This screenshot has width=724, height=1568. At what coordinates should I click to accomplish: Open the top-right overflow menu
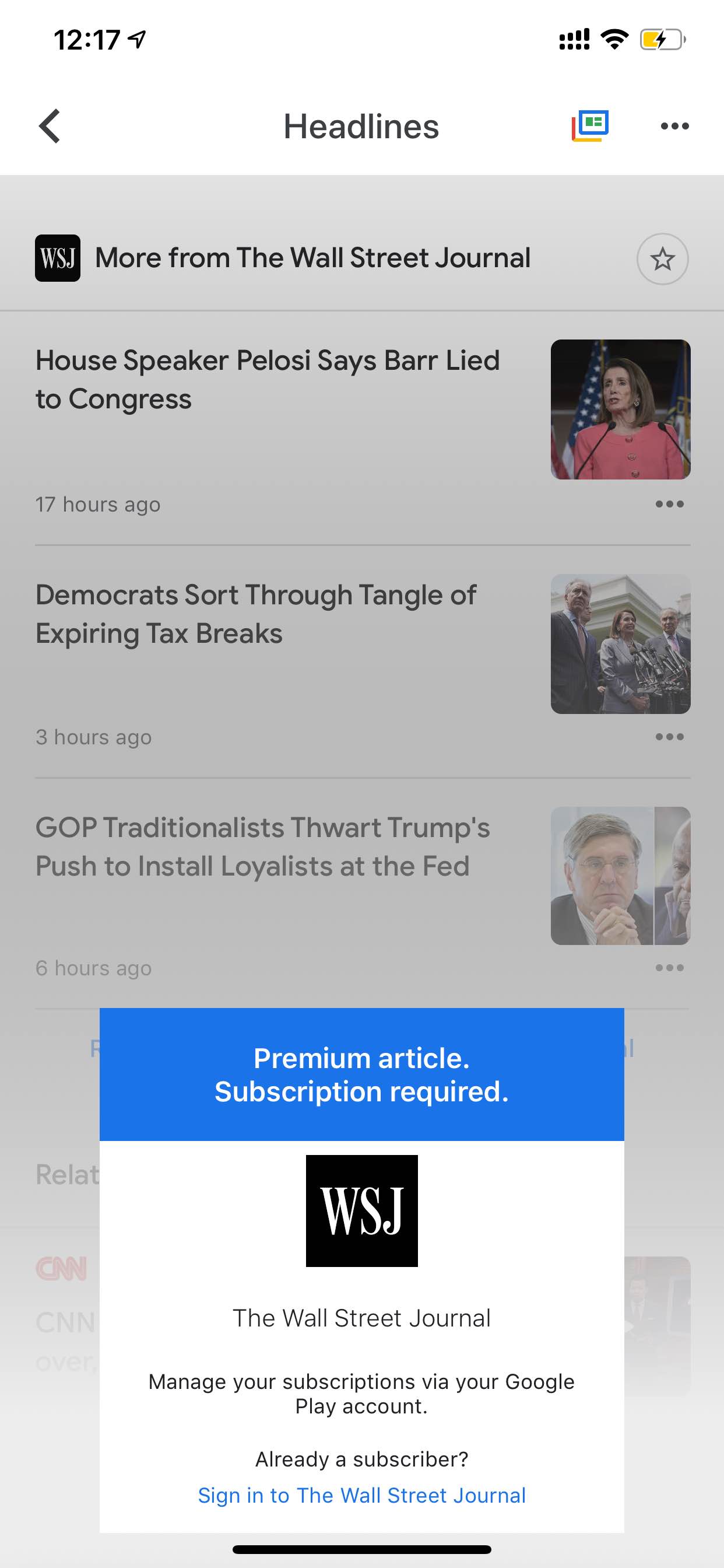[674, 126]
